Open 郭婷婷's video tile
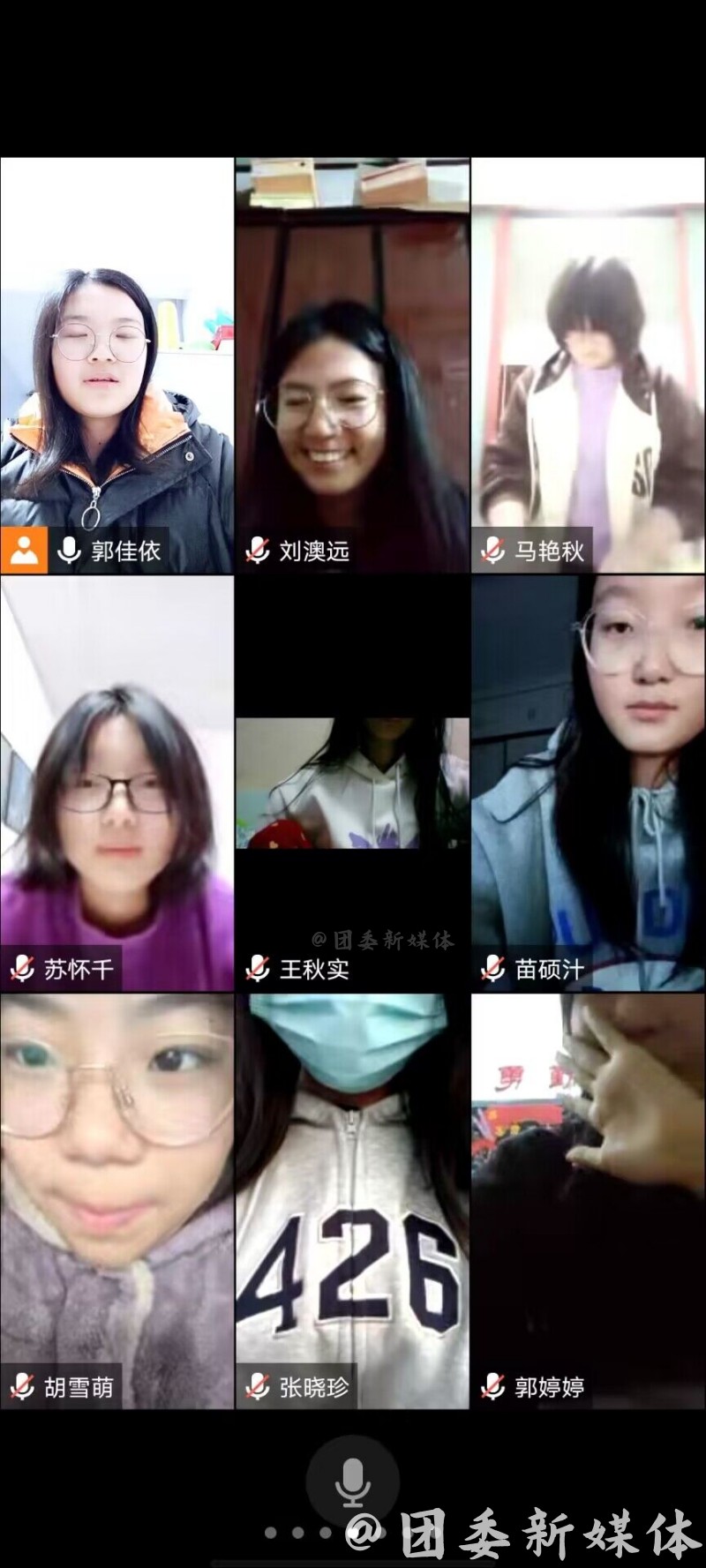This screenshot has width=706, height=1568. pyautogui.click(x=589, y=1200)
